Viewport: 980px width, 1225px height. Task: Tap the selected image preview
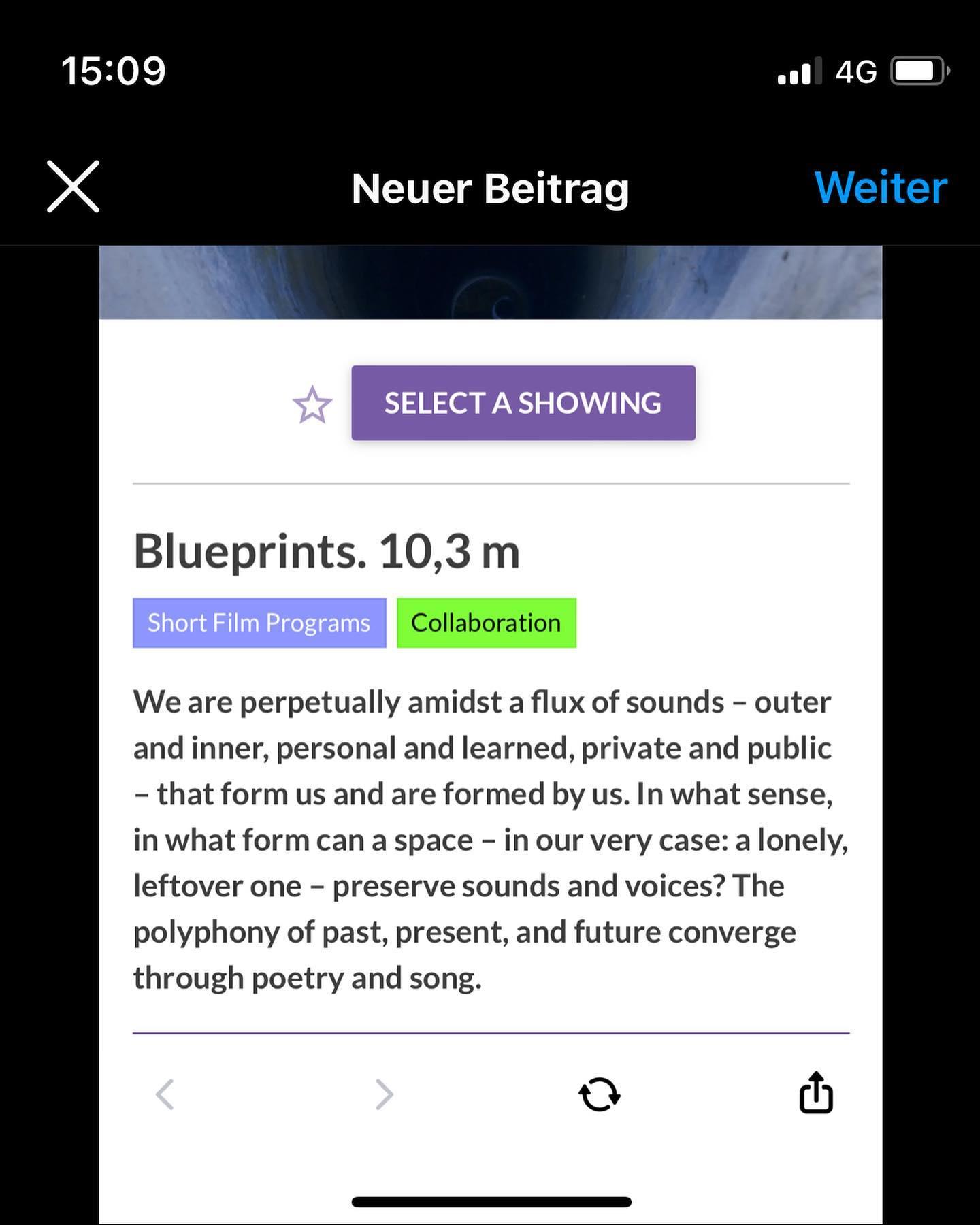pos(490,735)
